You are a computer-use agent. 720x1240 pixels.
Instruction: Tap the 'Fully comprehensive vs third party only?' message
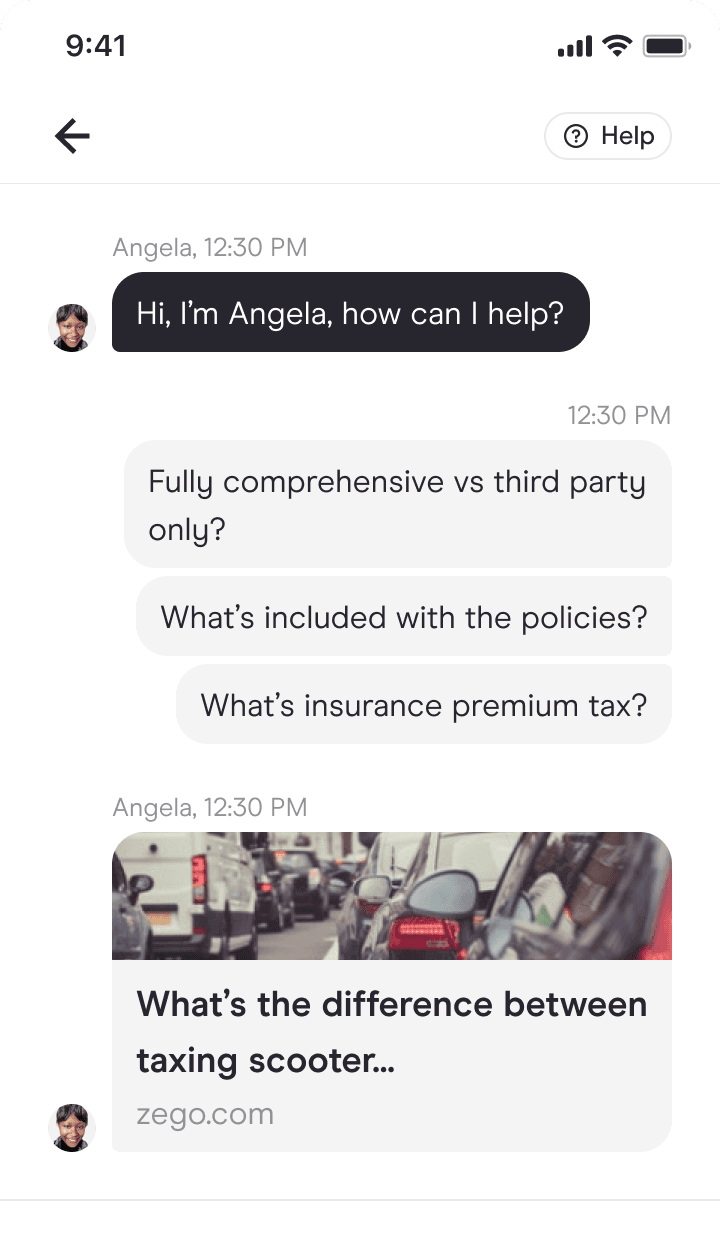click(x=398, y=504)
